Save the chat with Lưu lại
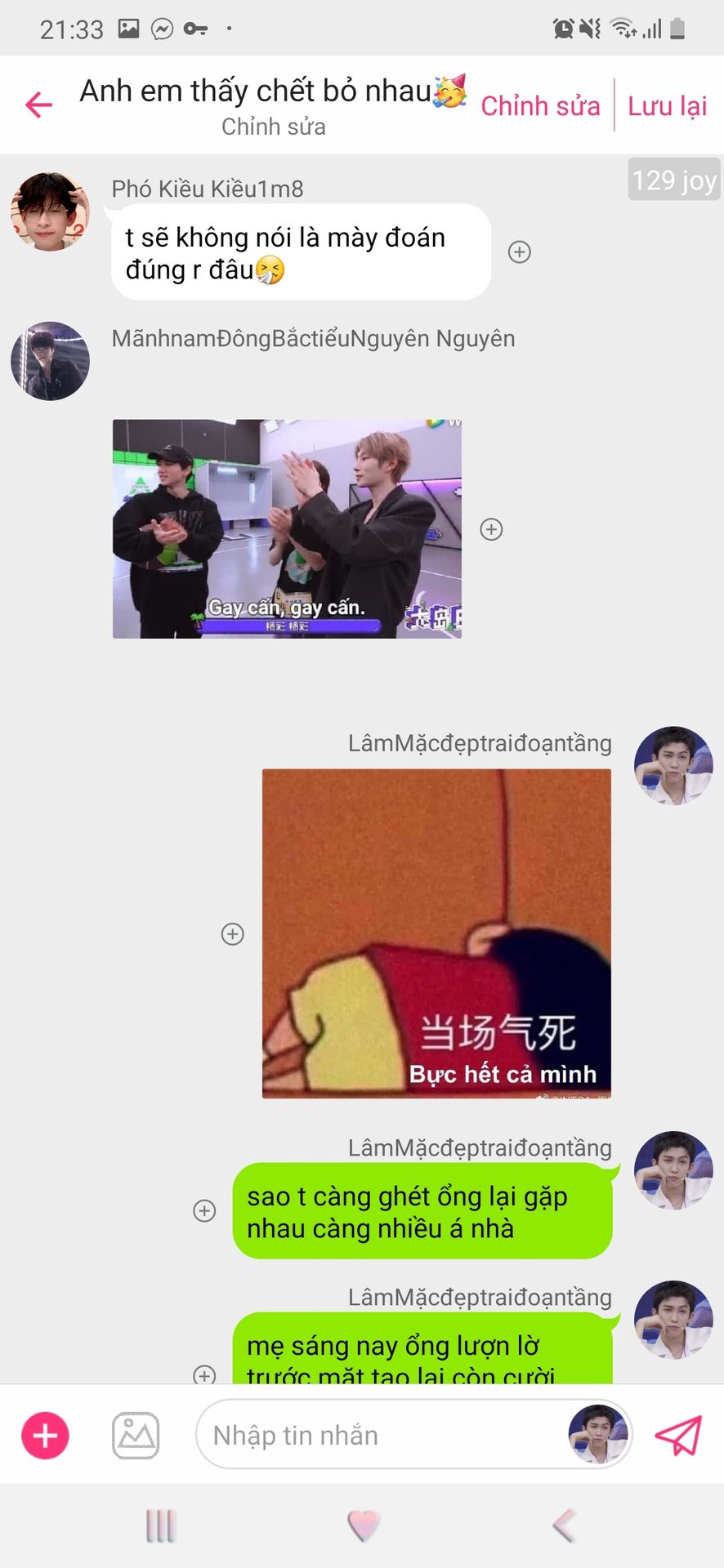724x1568 pixels. coord(667,106)
